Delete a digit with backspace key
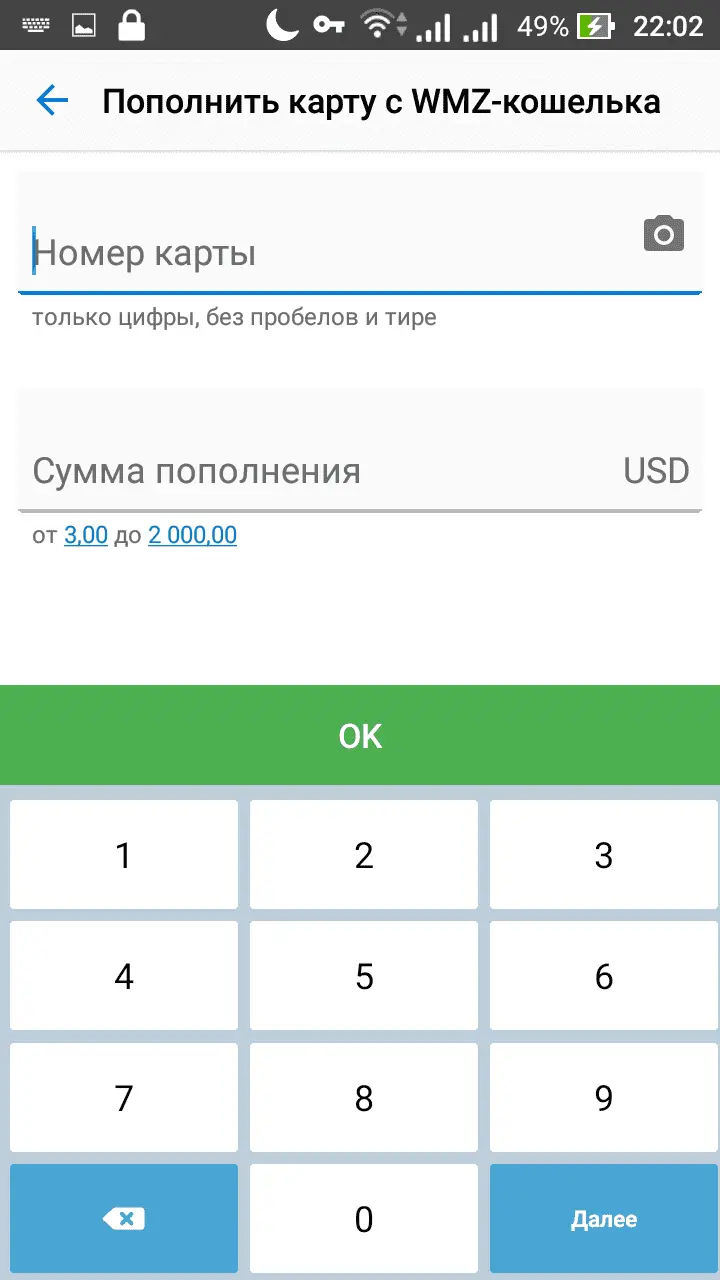Screen dimensions: 720x1280 [x=124, y=1219]
